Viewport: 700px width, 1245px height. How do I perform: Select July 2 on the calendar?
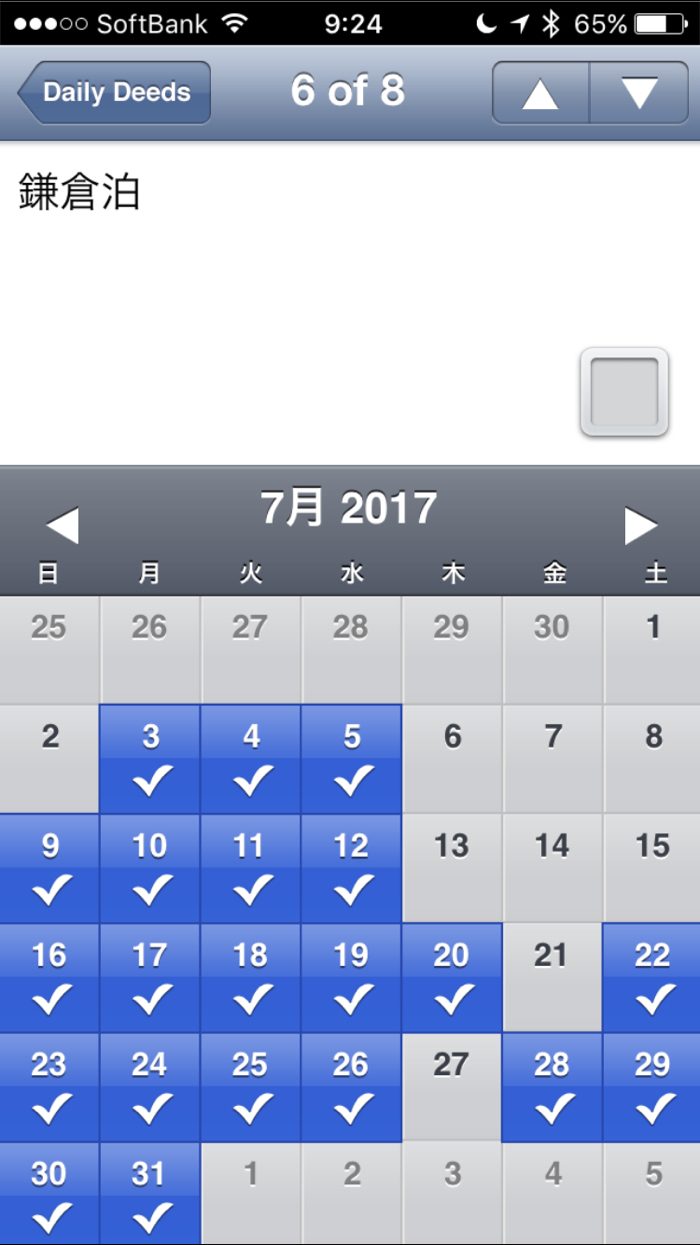pos(50,758)
